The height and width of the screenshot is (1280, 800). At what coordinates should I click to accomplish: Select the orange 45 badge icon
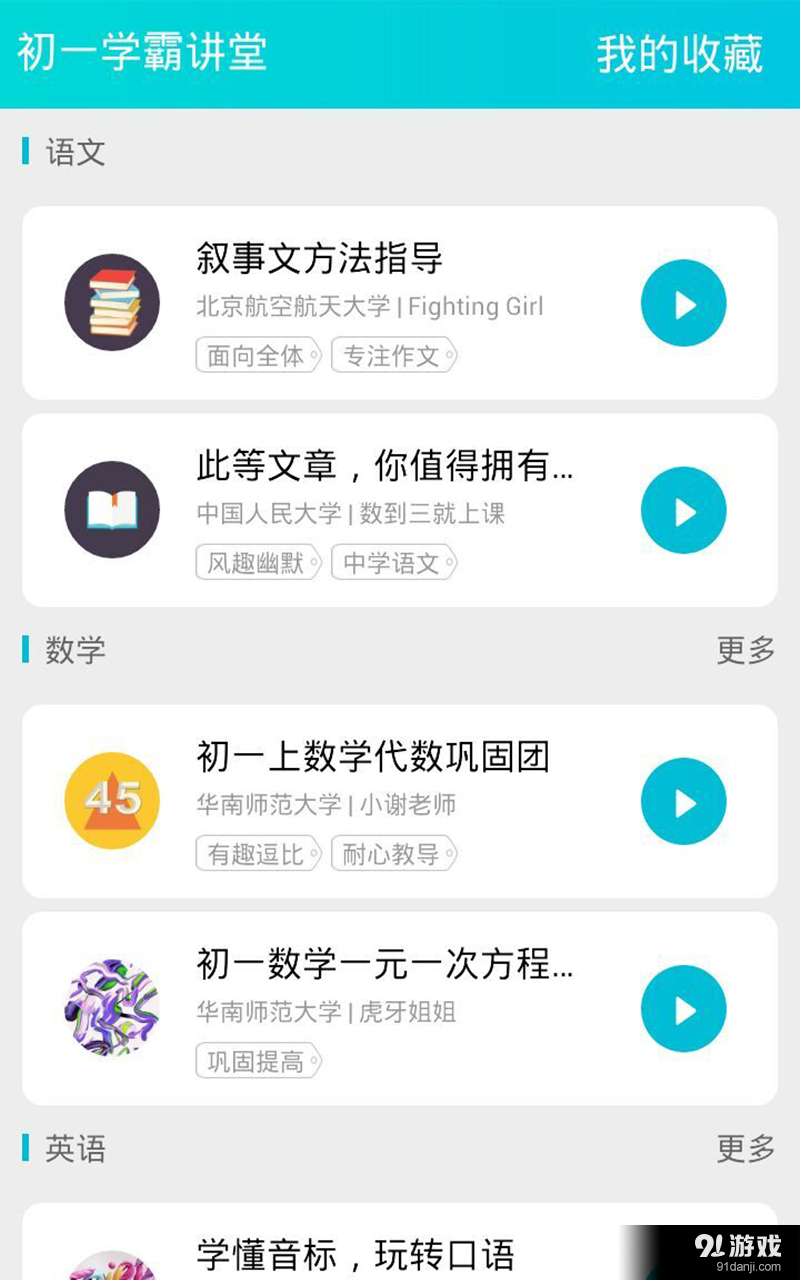tap(112, 800)
